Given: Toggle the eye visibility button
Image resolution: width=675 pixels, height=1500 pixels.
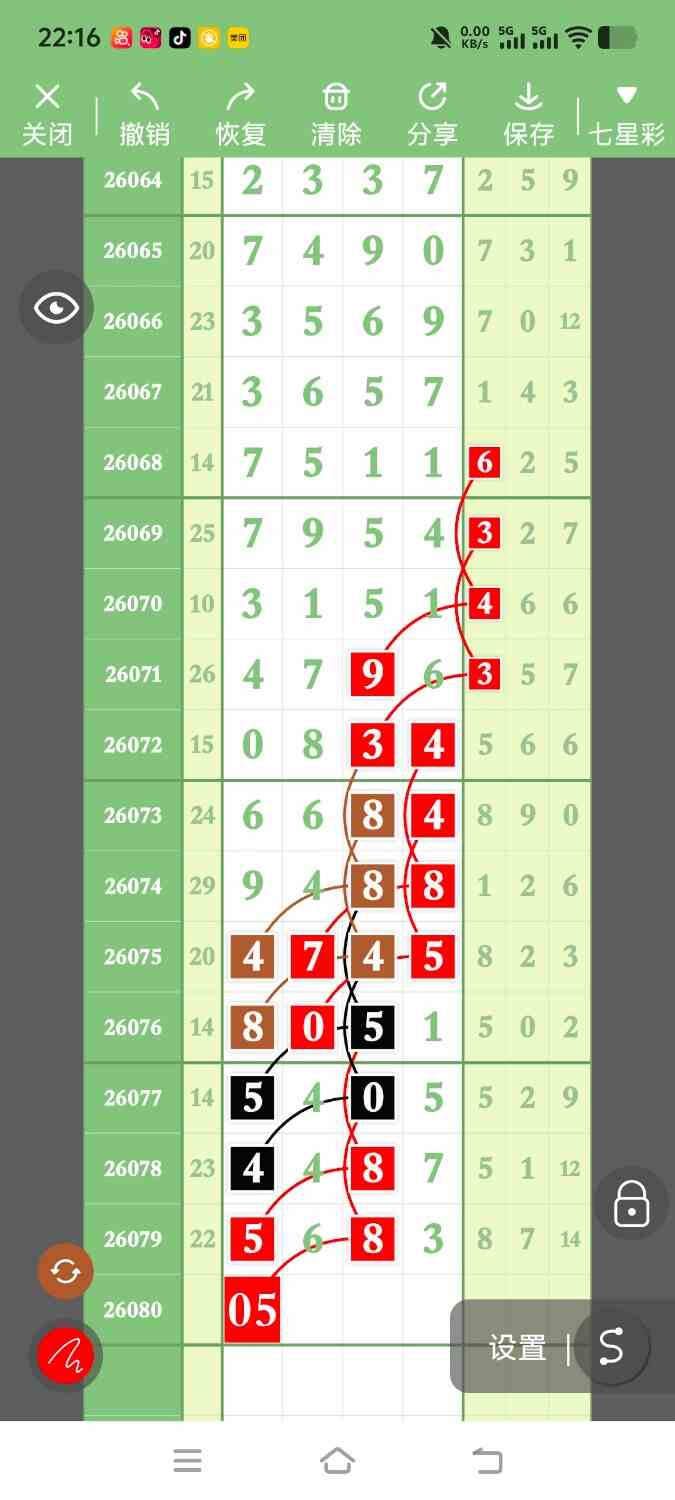Looking at the screenshot, I should point(56,308).
